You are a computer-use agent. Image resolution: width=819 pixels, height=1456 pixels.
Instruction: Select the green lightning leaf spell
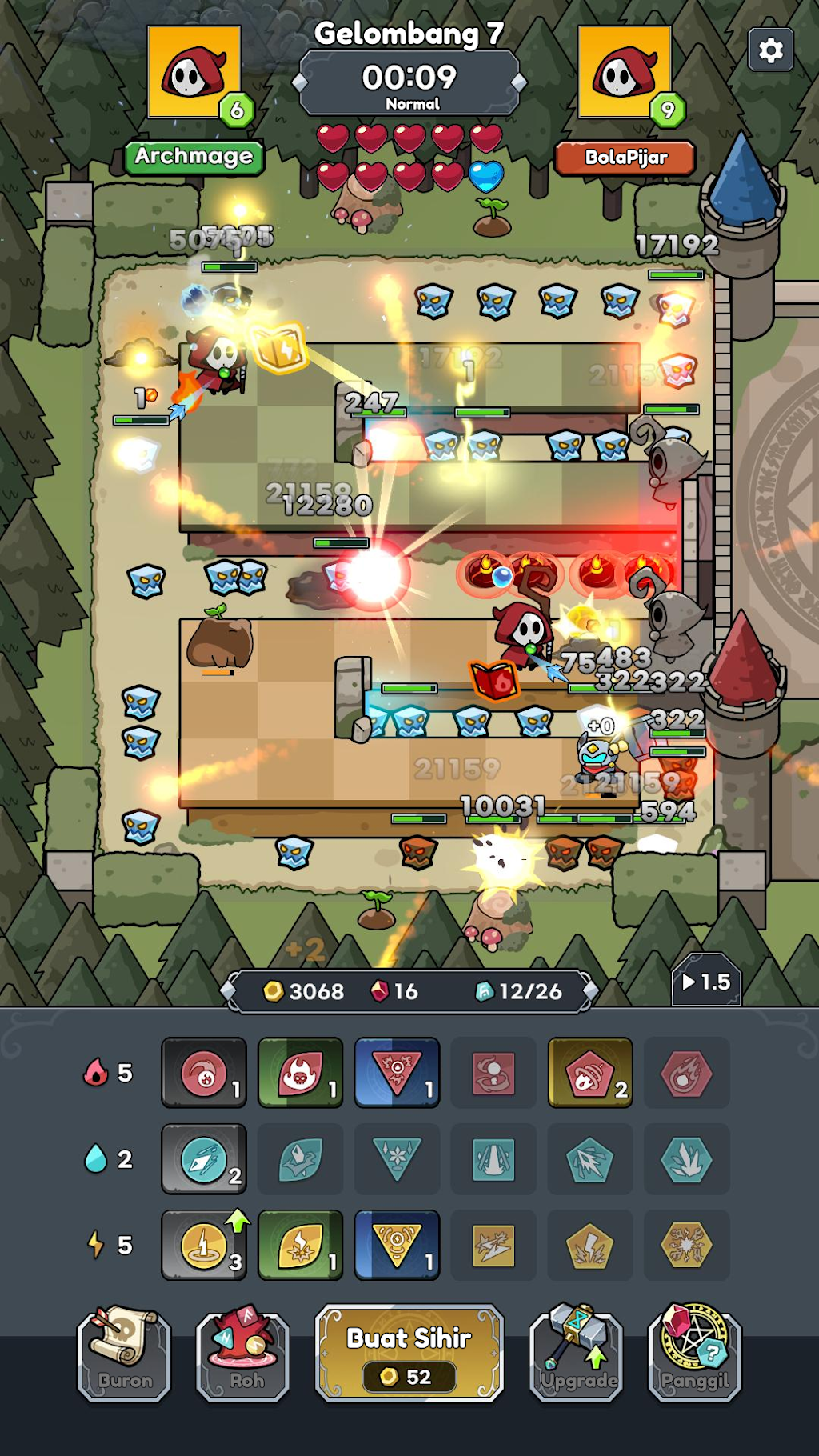(x=301, y=1246)
